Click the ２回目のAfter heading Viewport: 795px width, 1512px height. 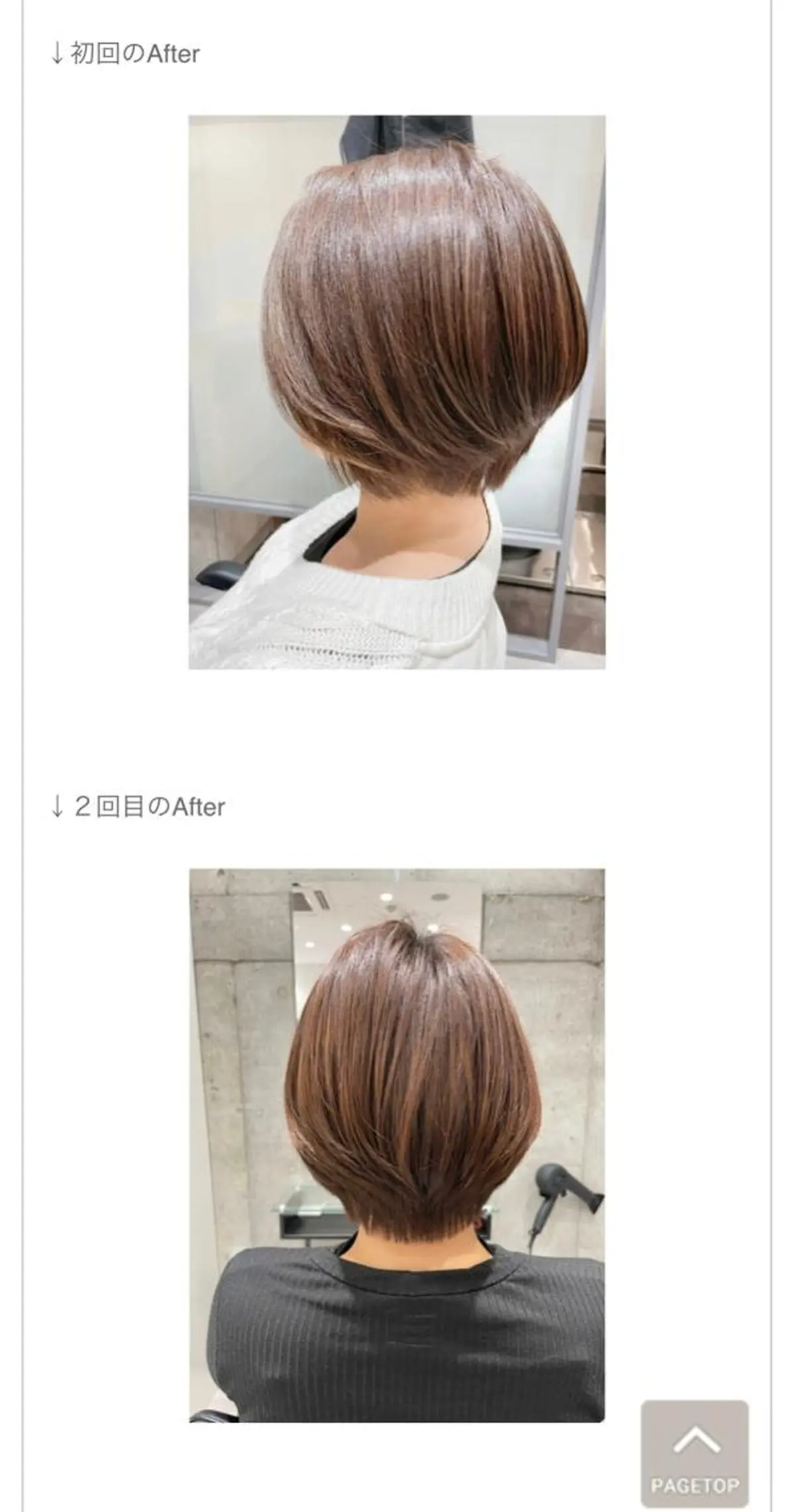[140, 805]
